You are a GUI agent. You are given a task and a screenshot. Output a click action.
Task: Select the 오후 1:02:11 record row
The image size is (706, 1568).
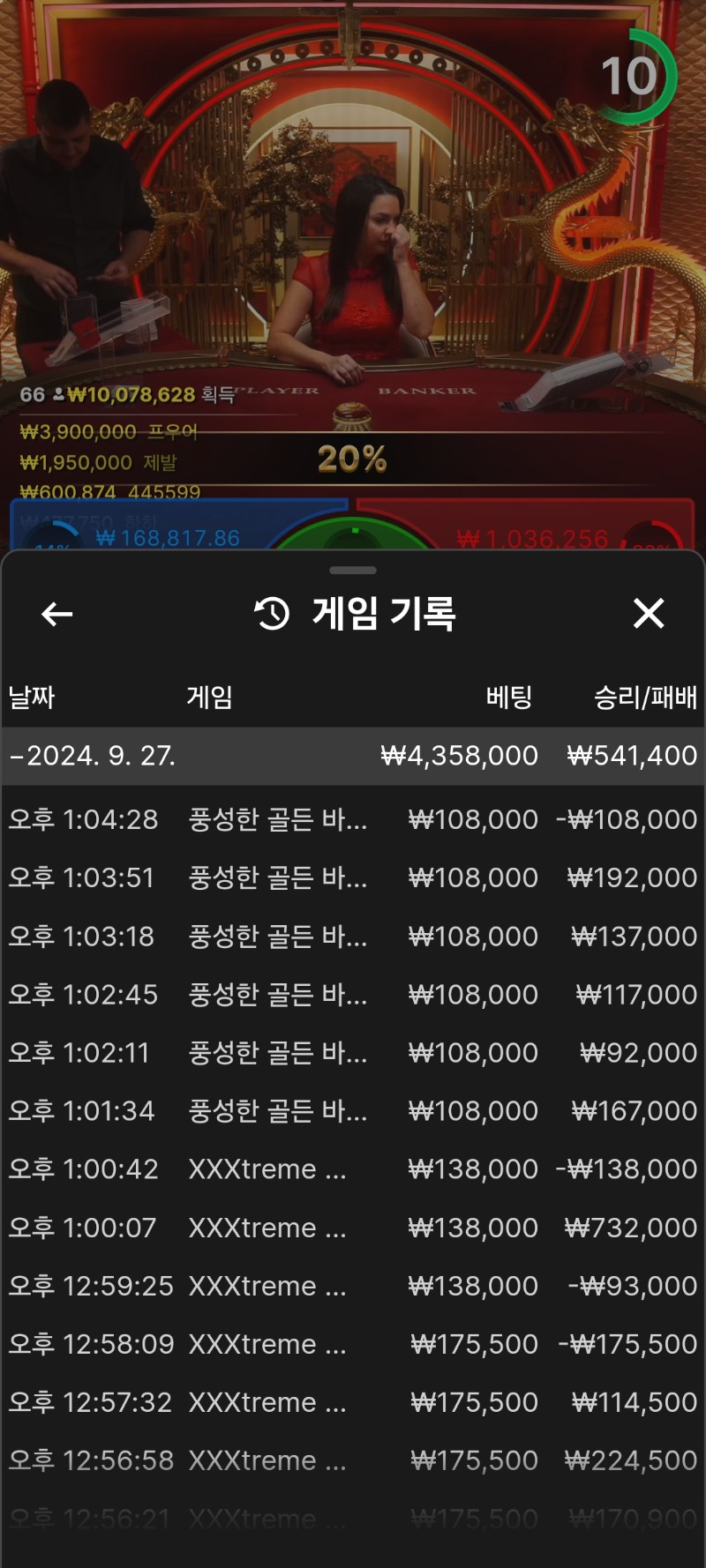point(353,1052)
